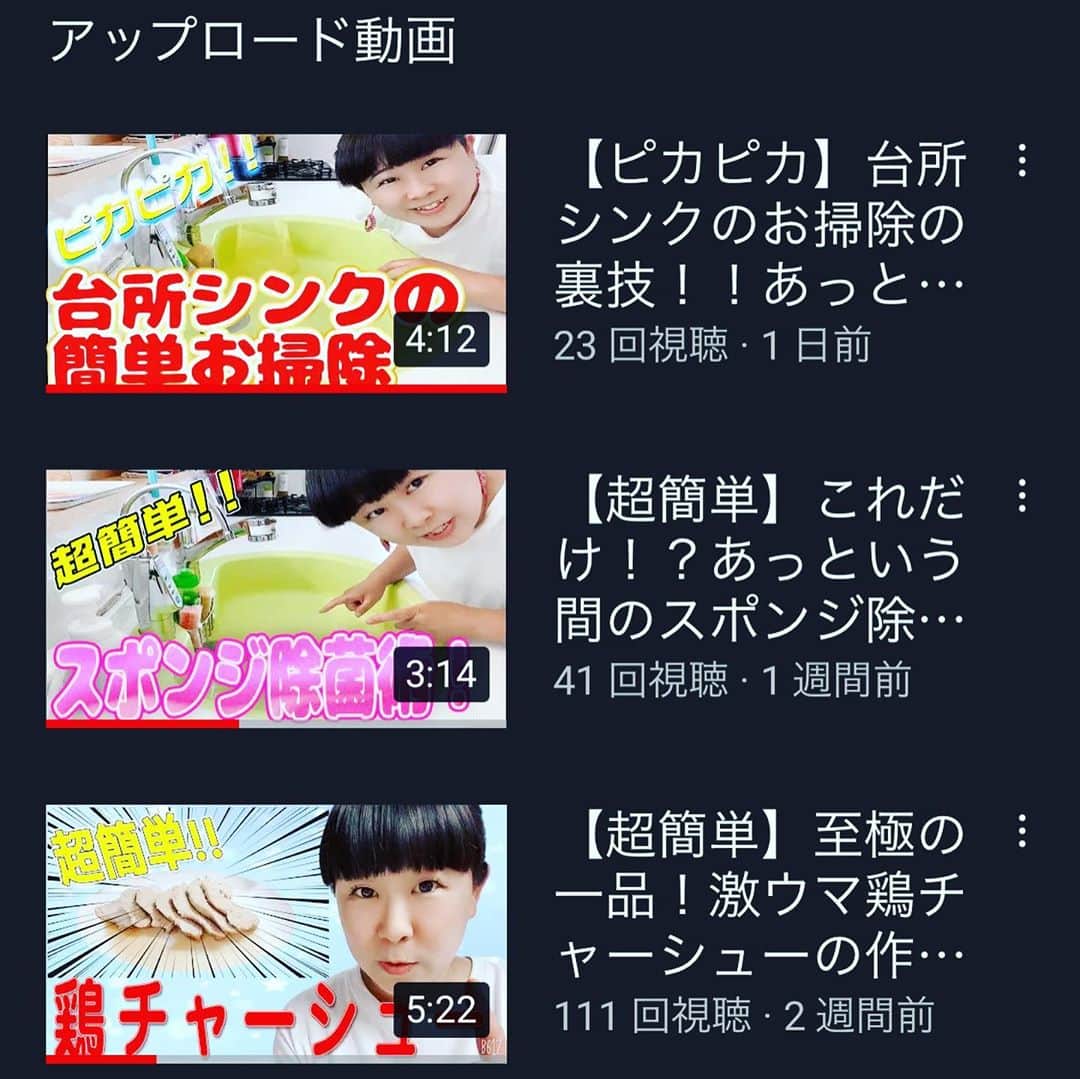Open overflow menu for 鶏チャーシュー video
Screen dimensions: 1080x1079
[x=1021, y=831]
